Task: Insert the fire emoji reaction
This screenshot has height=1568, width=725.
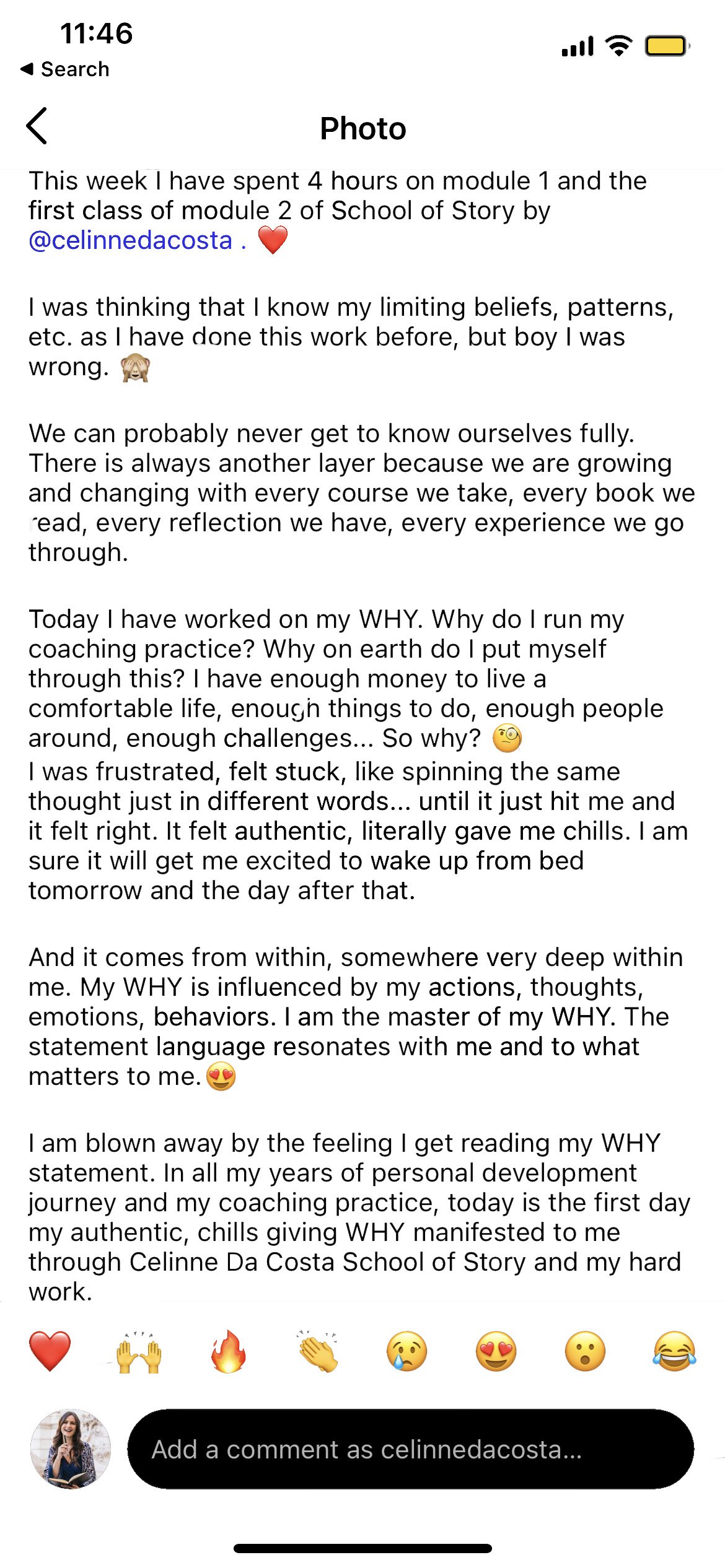Action: point(228,1351)
